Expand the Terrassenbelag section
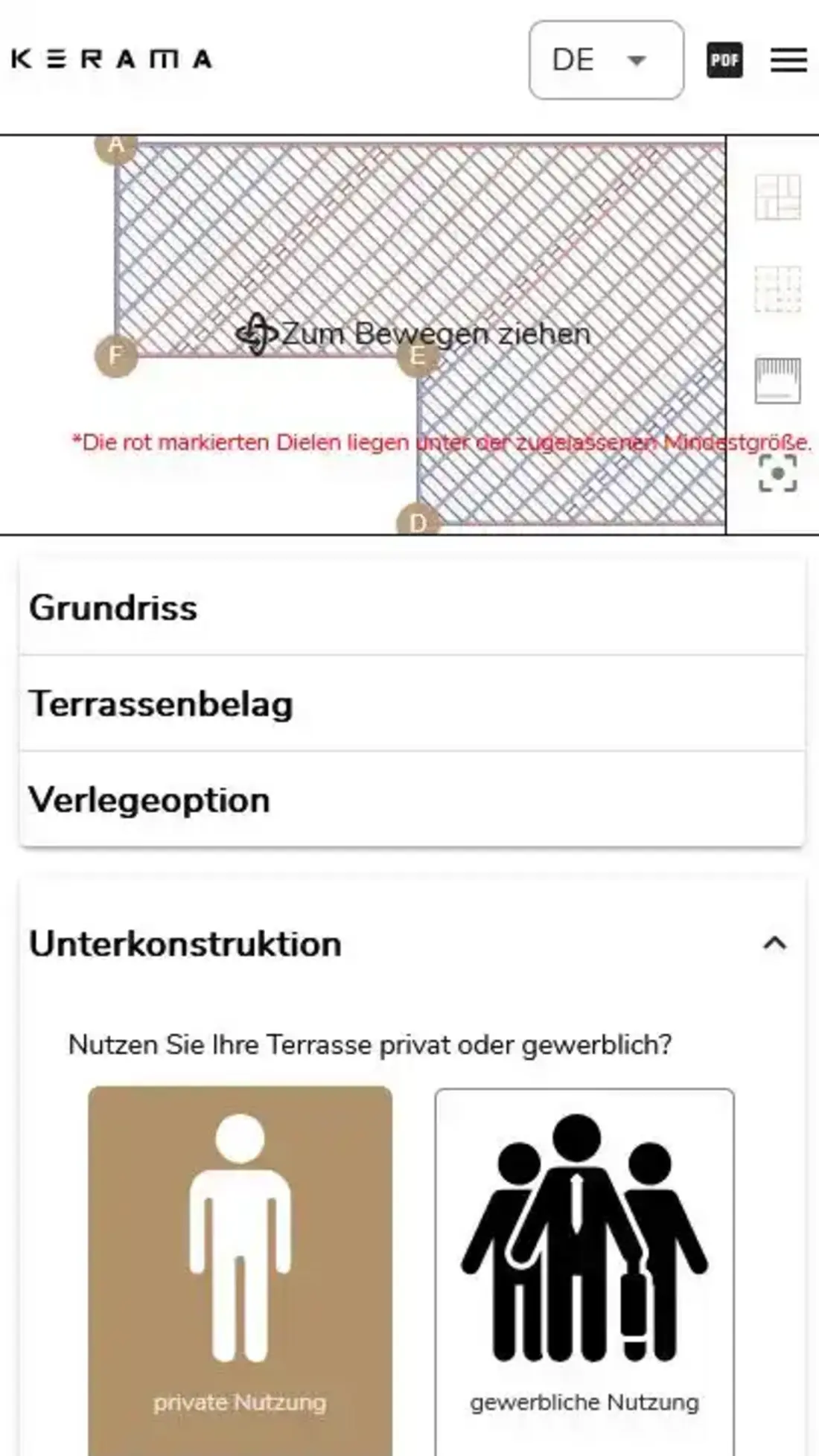Viewport: 819px width, 1456px height. [x=412, y=704]
